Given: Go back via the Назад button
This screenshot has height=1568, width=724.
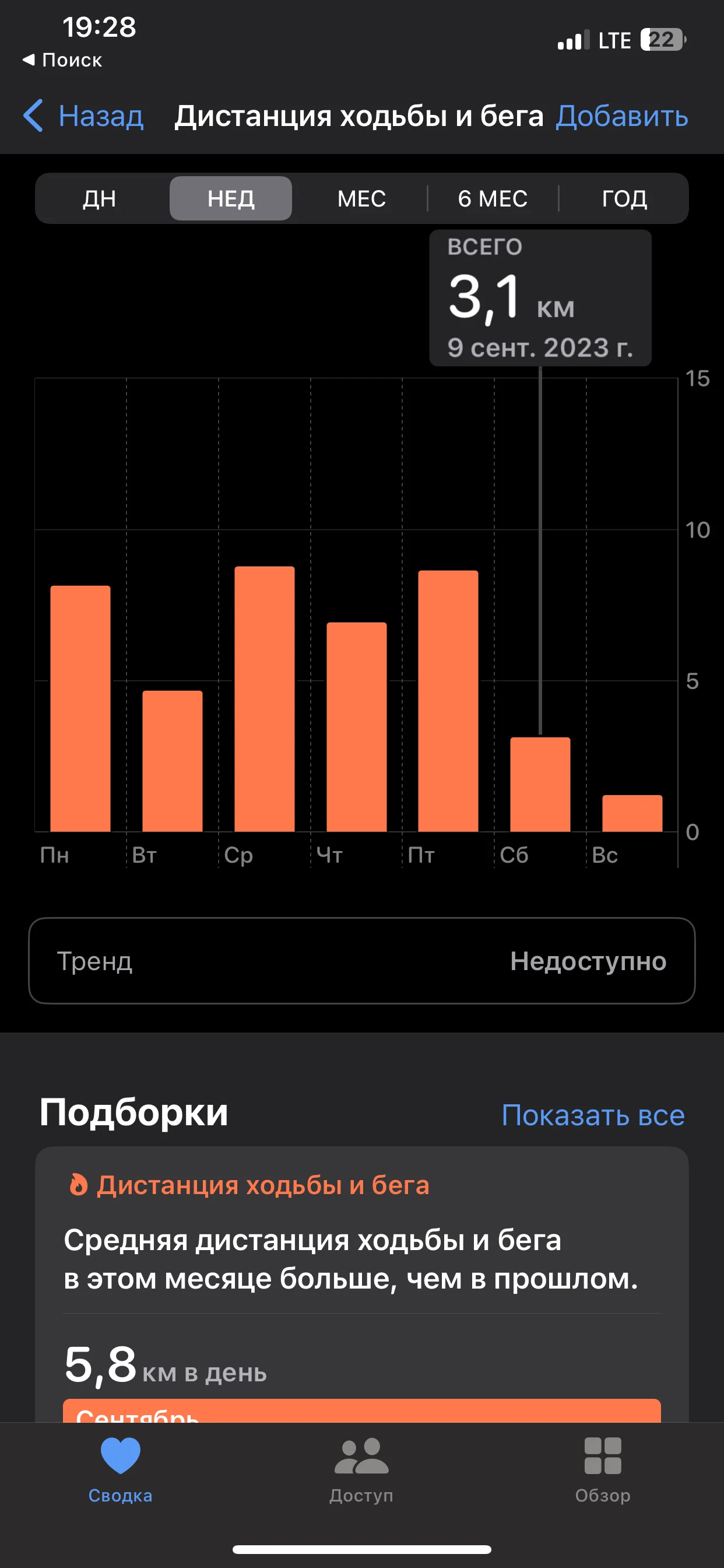Looking at the screenshot, I should click(x=85, y=116).
